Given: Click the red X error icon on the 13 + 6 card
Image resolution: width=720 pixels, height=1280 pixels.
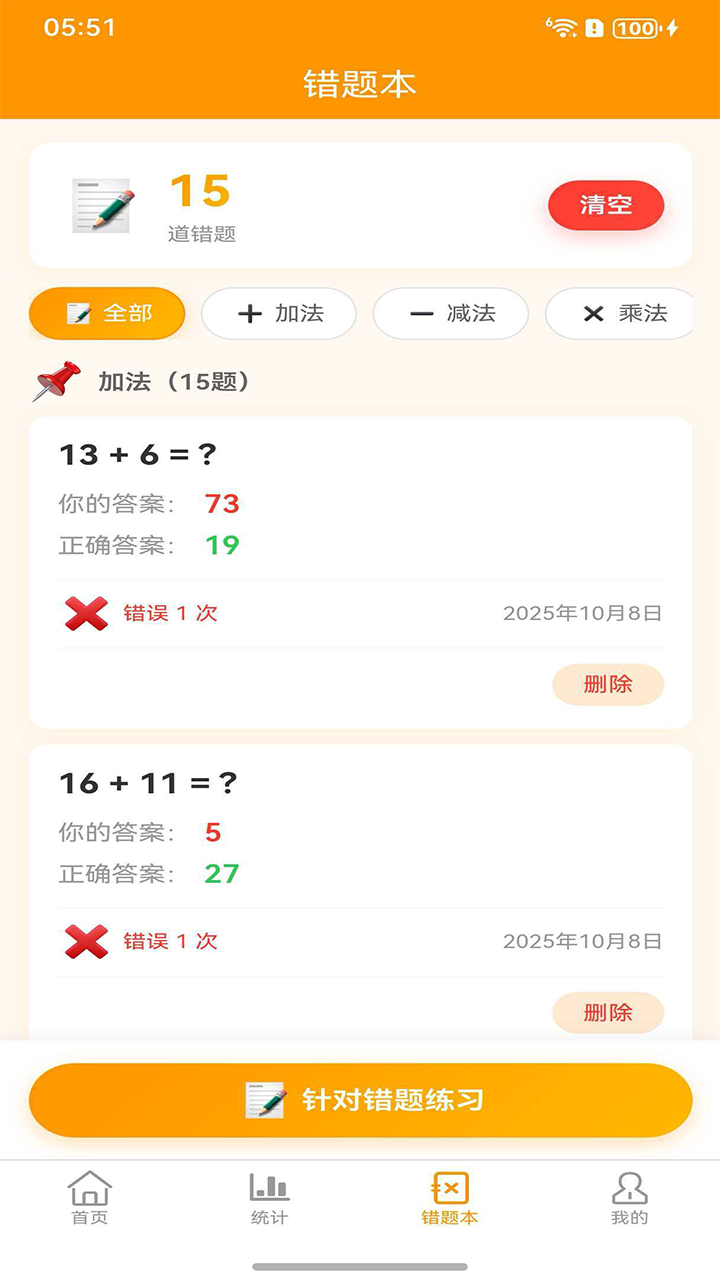Looking at the screenshot, I should [x=85, y=613].
